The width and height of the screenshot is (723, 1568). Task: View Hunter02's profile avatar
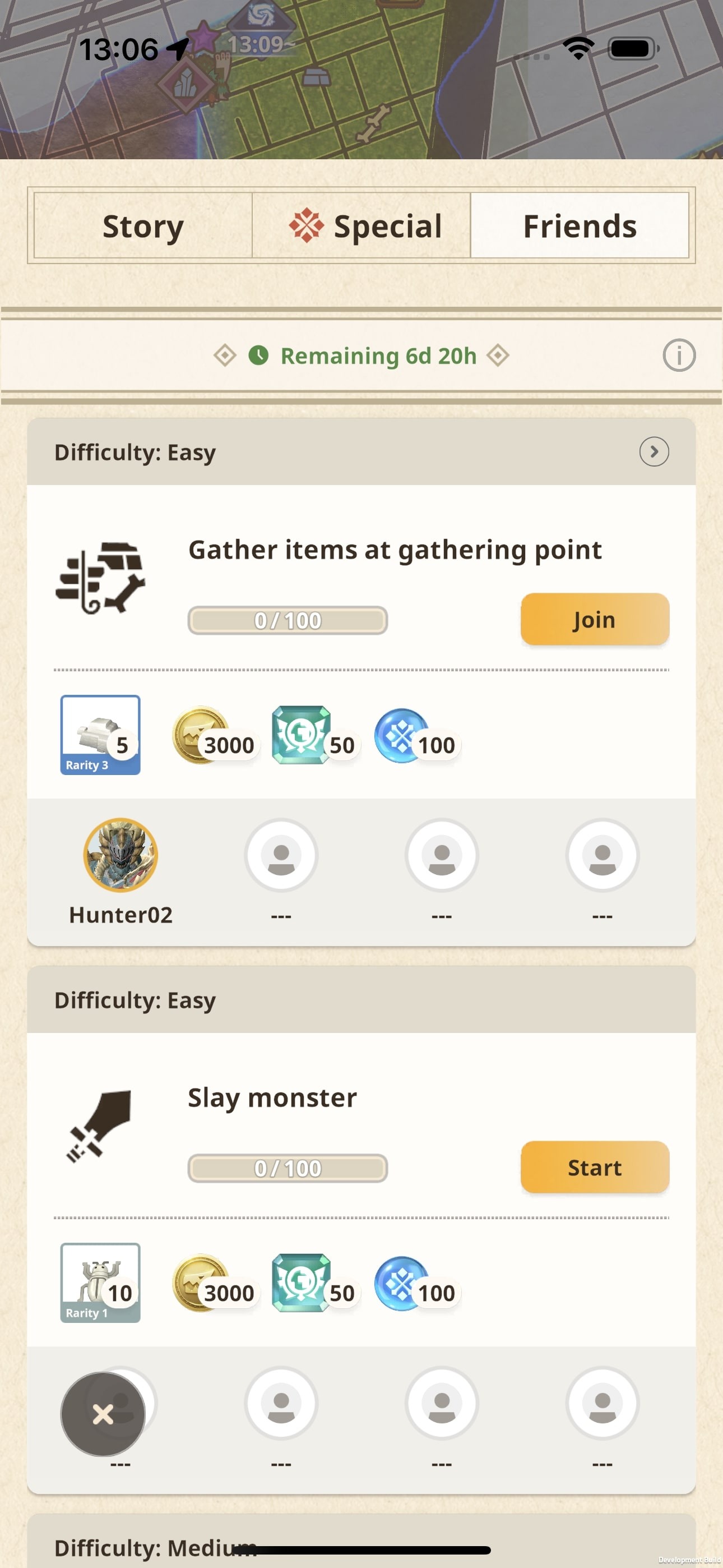pyautogui.click(x=121, y=855)
